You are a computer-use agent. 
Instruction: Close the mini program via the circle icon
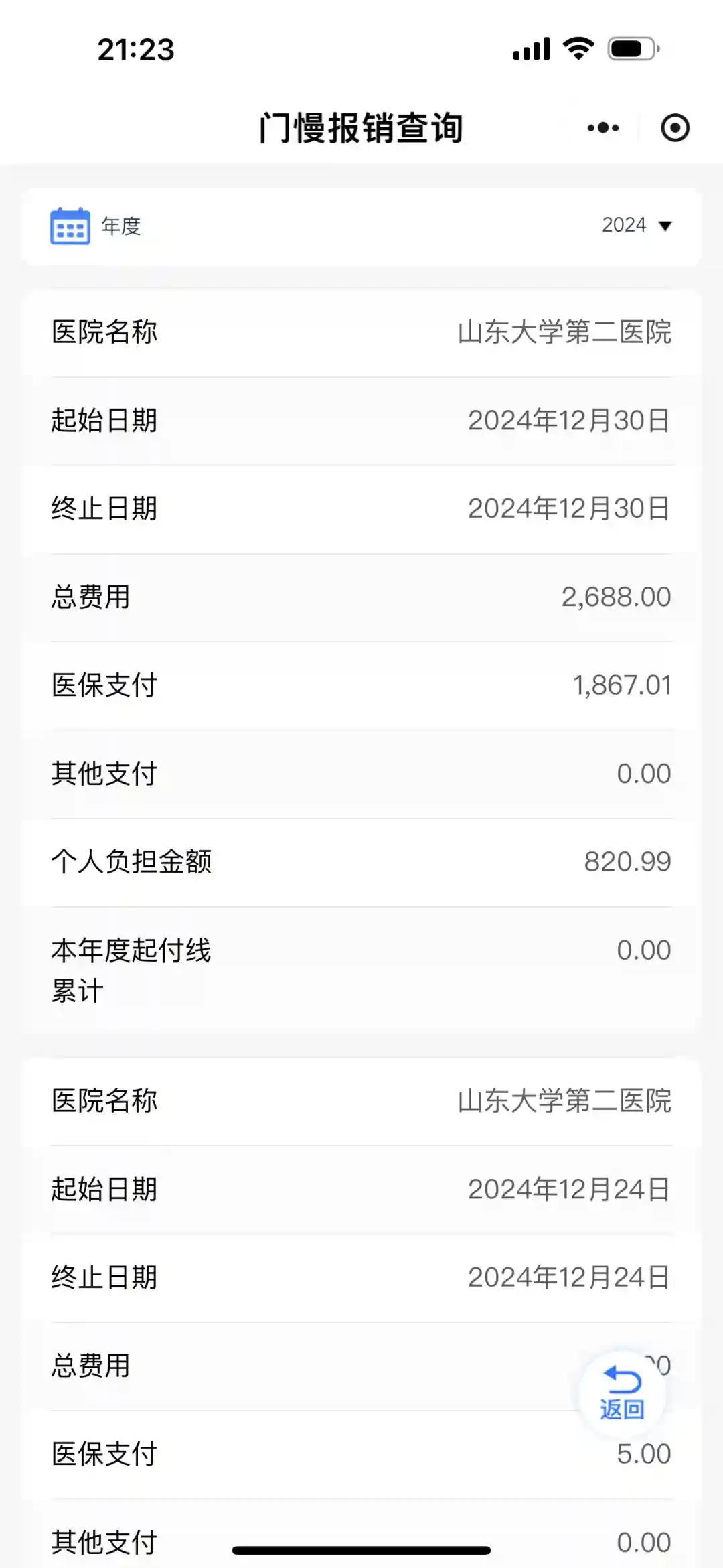click(675, 127)
